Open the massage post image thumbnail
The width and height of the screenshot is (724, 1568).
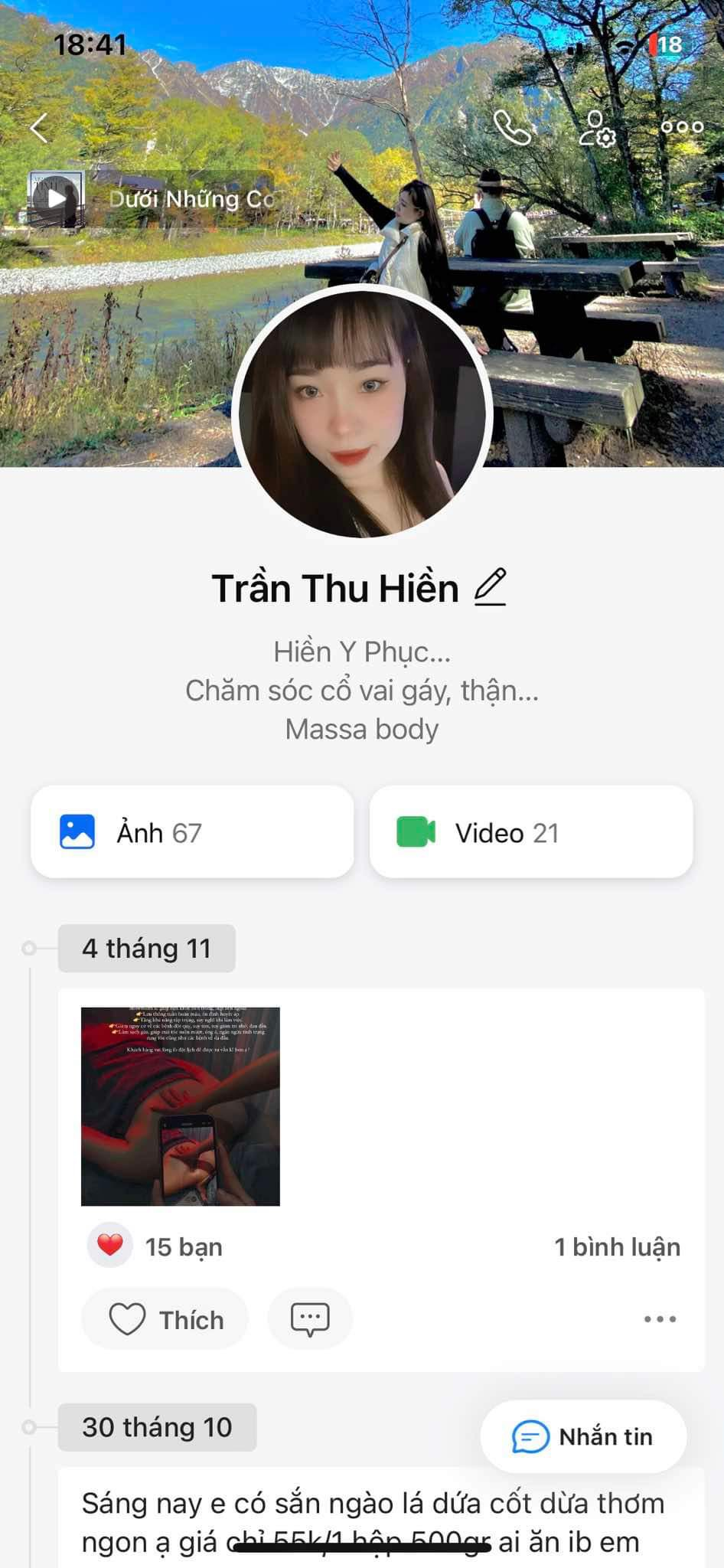181,1104
